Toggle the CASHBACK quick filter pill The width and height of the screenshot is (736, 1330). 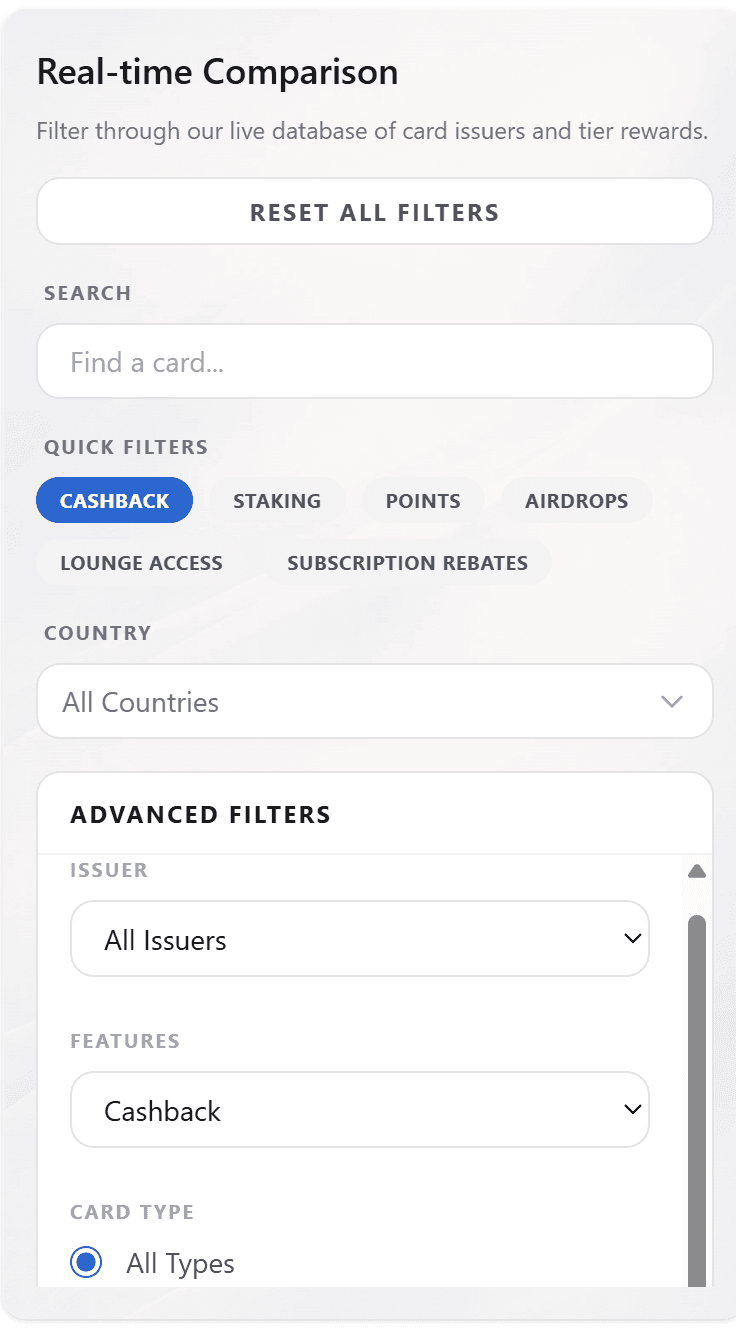(x=114, y=500)
